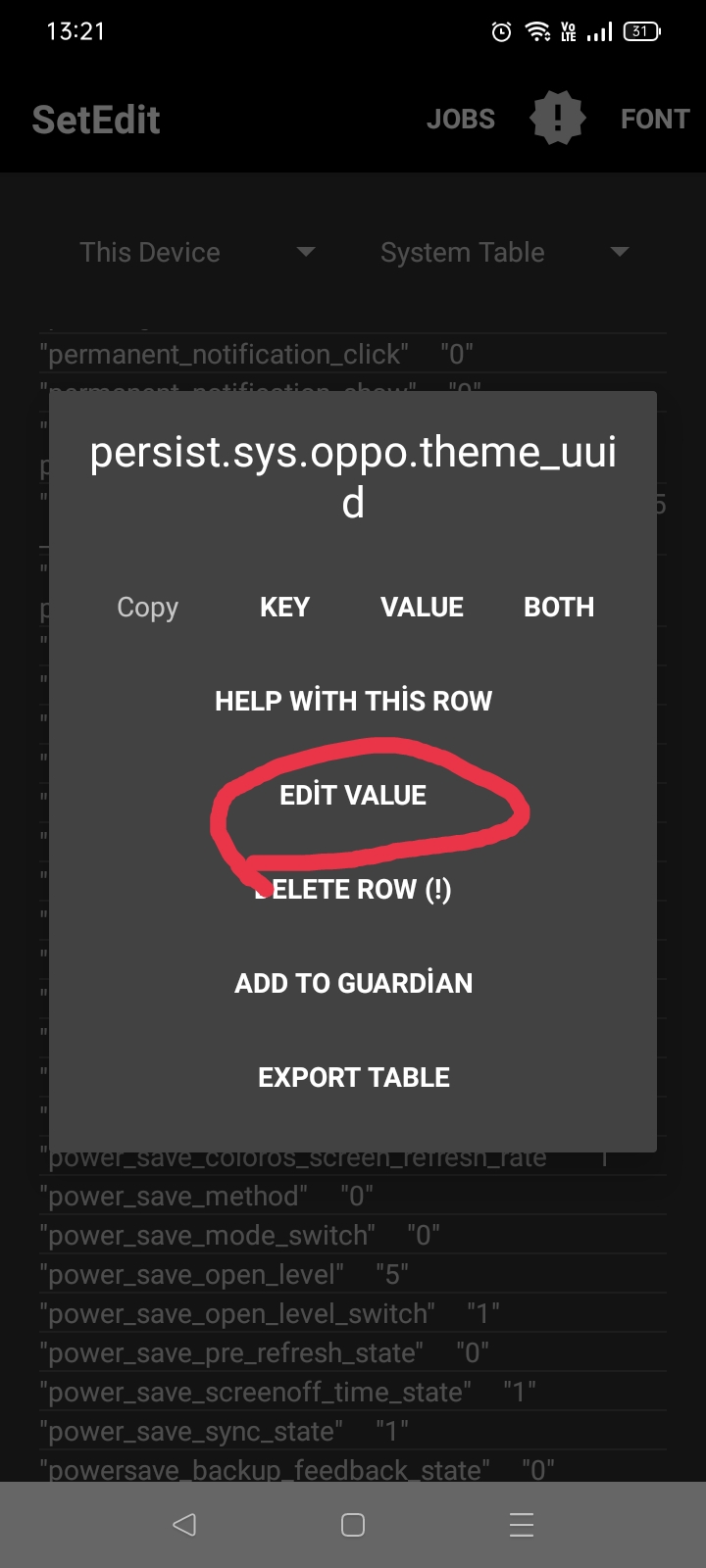Choose Edit Value option

(353, 795)
